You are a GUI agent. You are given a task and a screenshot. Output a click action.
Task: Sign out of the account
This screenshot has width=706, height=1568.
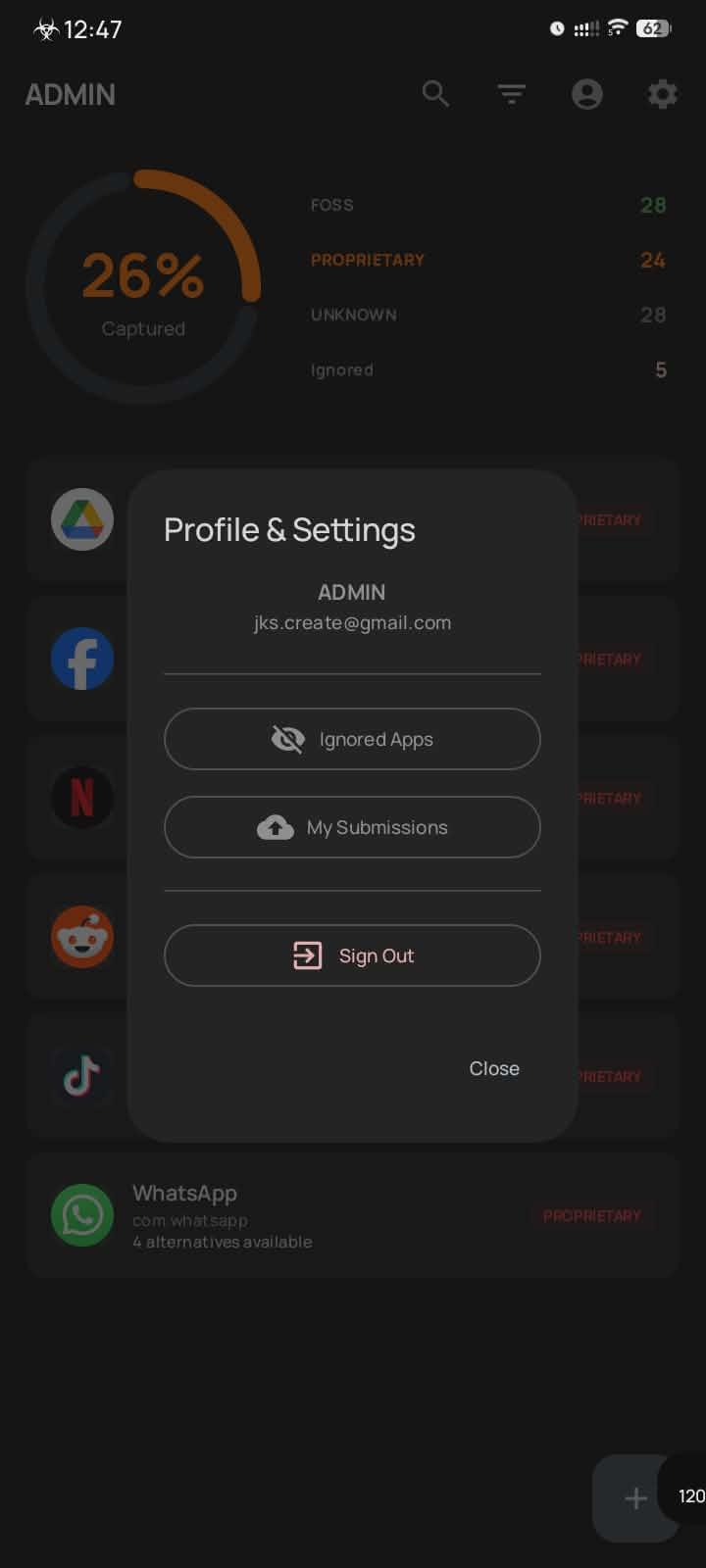[352, 955]
